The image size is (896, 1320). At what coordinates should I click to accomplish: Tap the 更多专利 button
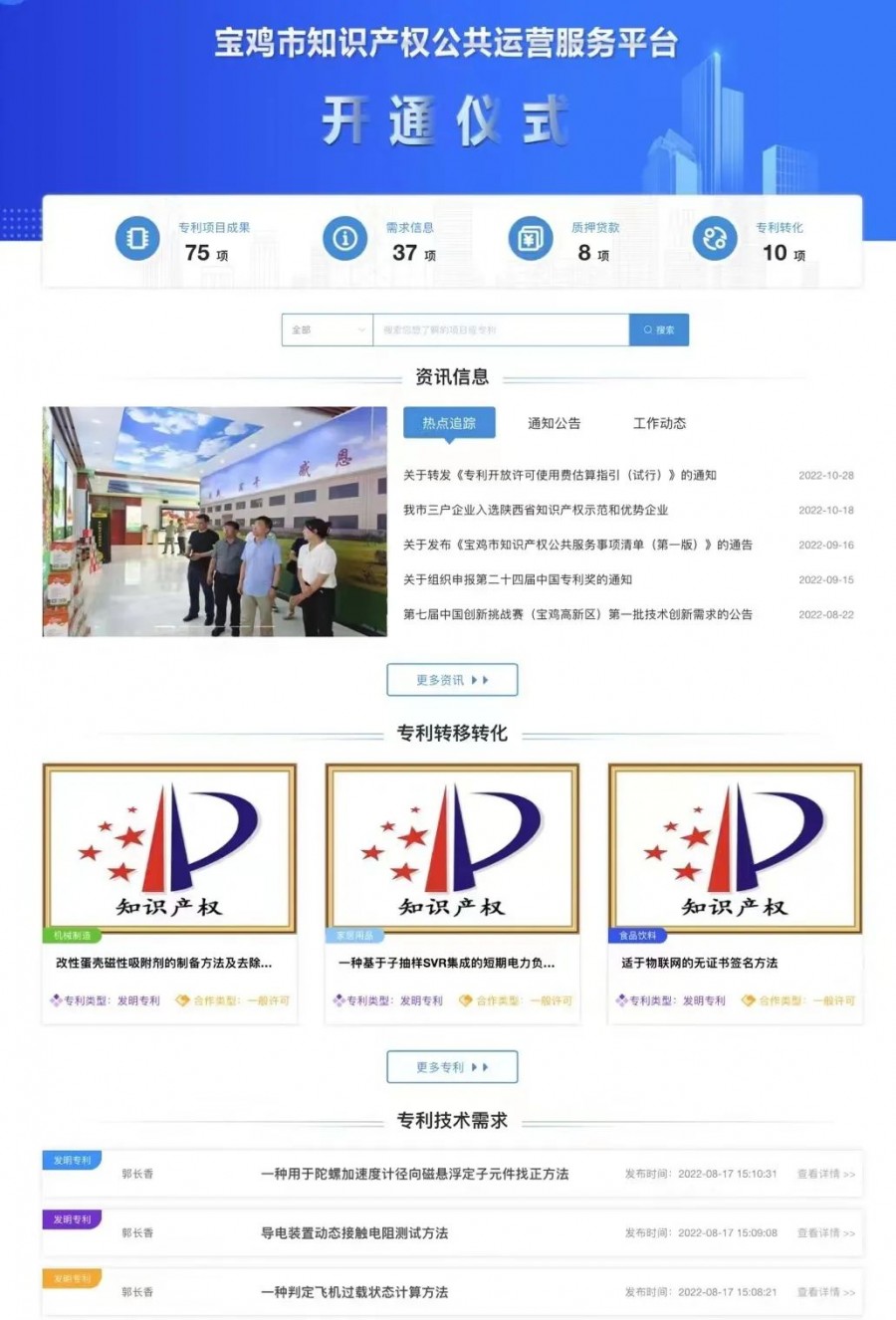452,1067
